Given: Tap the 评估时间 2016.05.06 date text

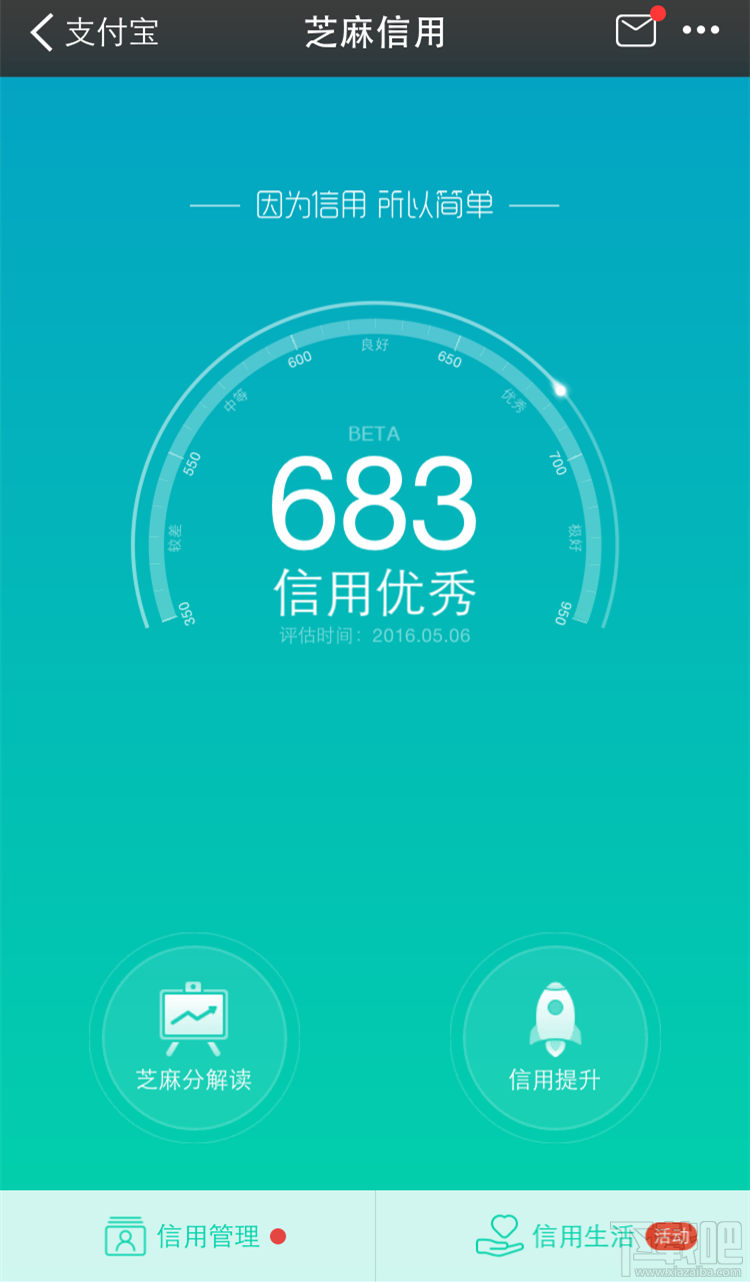Looking at the screenshot, I should click(x=375, y=632).
